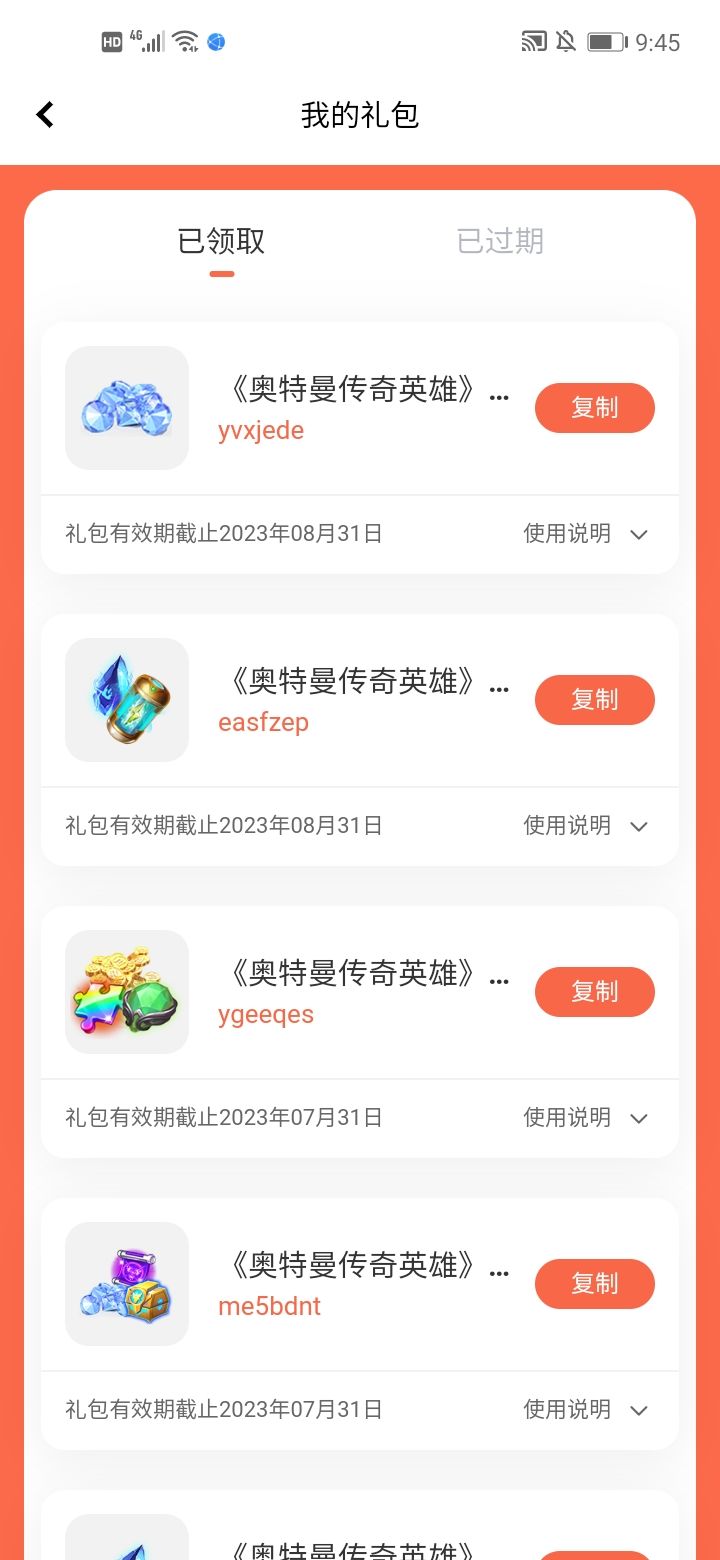Expand 使用说明 for the ygeeqes gift
720x1560 pixels.
[586, 1118]
